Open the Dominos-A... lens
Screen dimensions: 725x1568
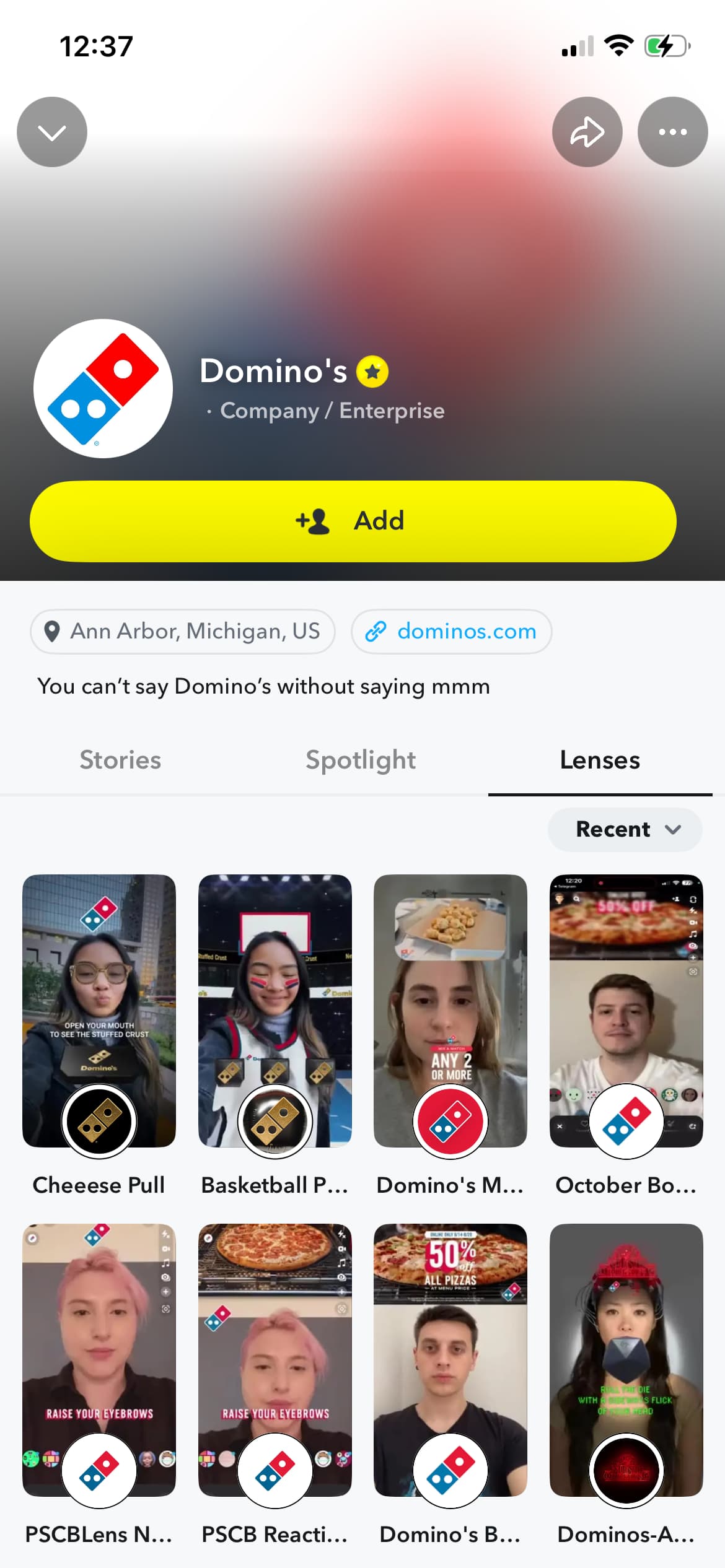(626, 1359)
